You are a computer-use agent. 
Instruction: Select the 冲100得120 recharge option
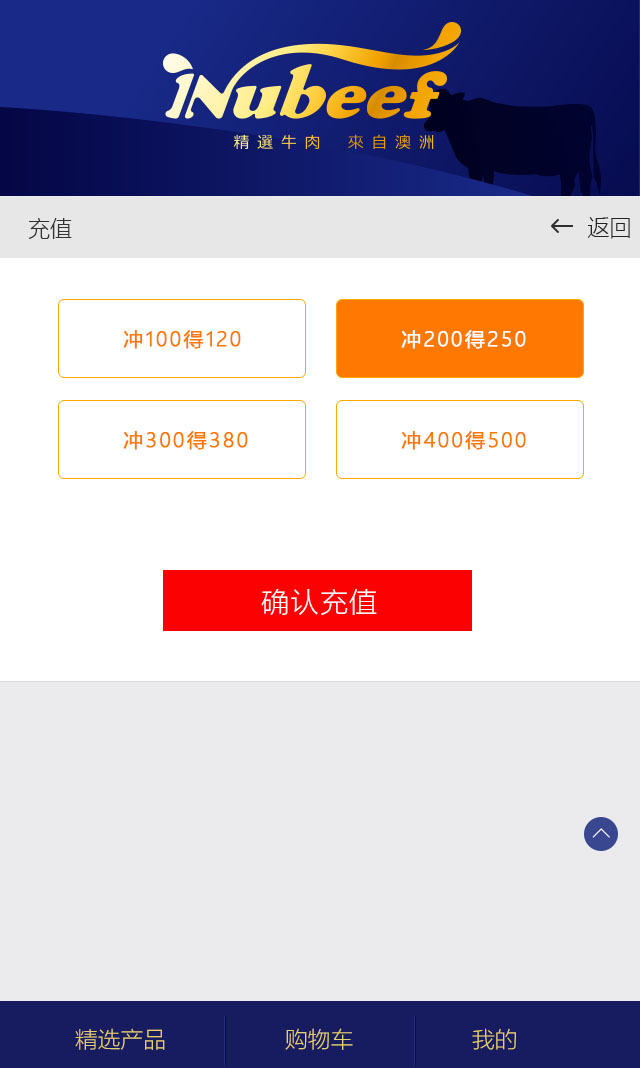click(x=182, y=339)
